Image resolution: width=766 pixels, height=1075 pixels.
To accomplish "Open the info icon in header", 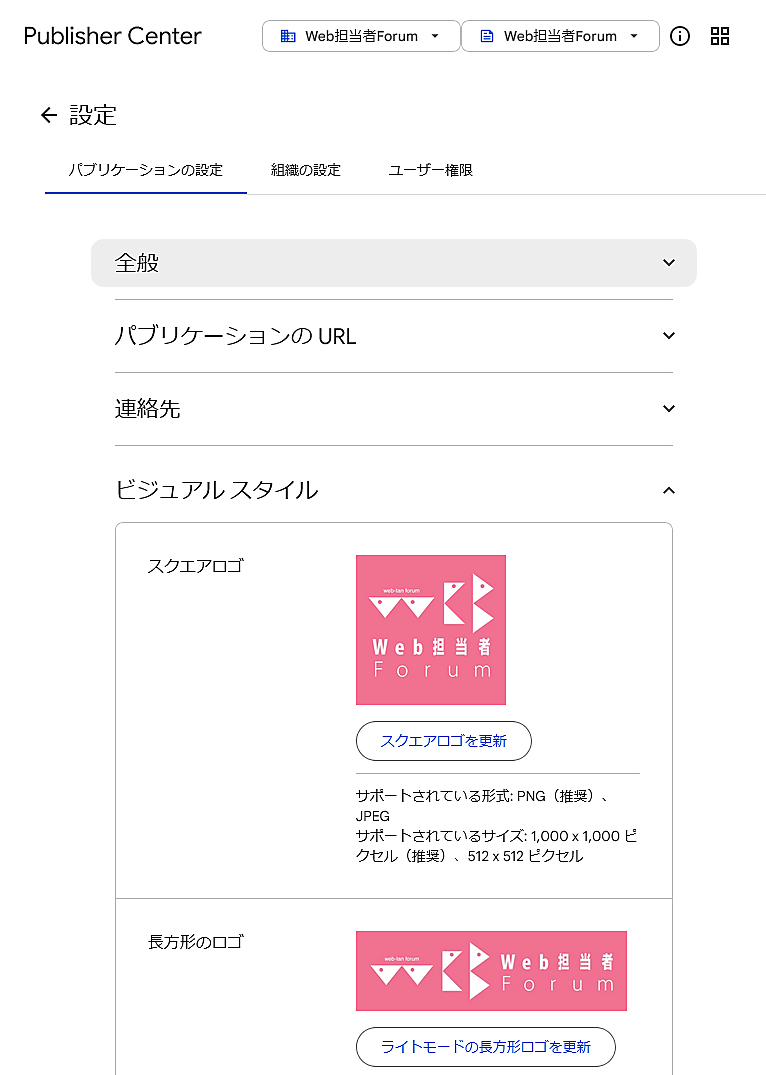I will click(x=680, y=36).
